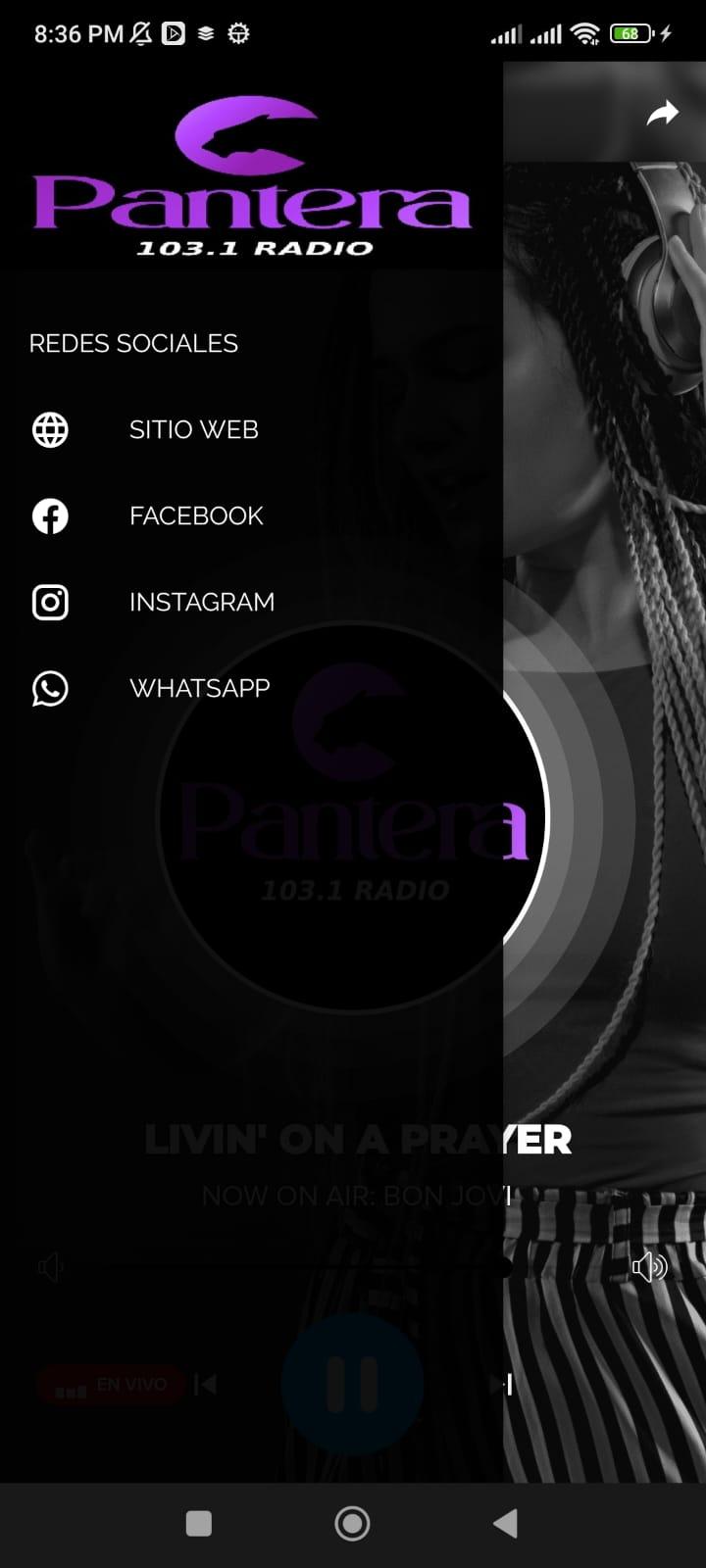Open the INSTAGRAM profile

251,602
